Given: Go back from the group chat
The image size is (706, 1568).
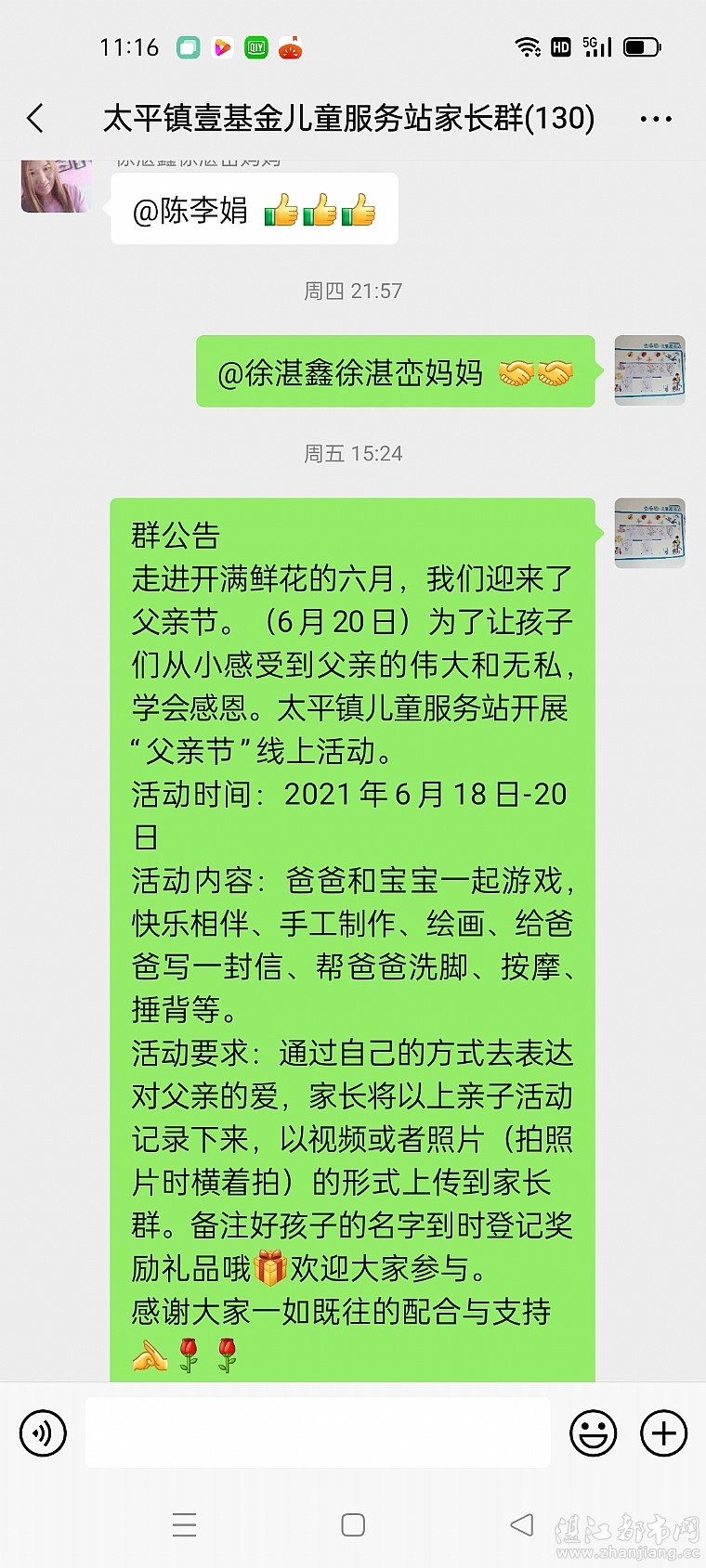Looking at the screenshot, I should pos(35,118).
